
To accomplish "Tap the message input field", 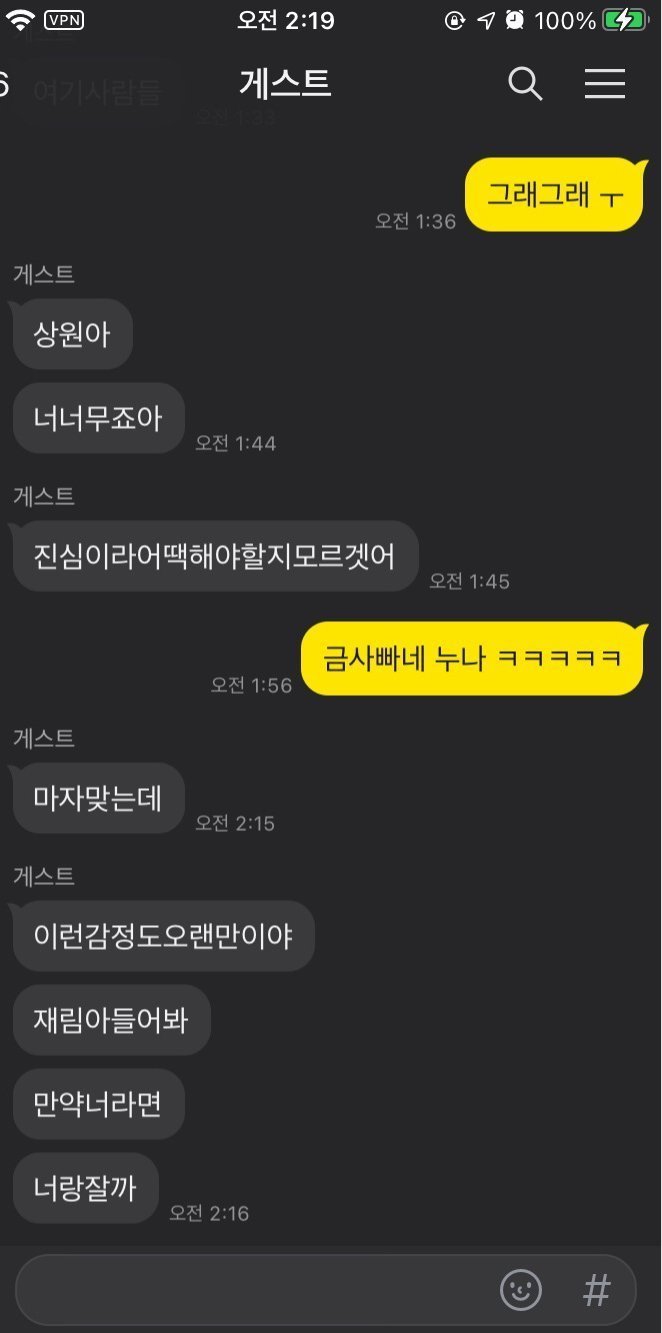I will tap(250, 1290).
